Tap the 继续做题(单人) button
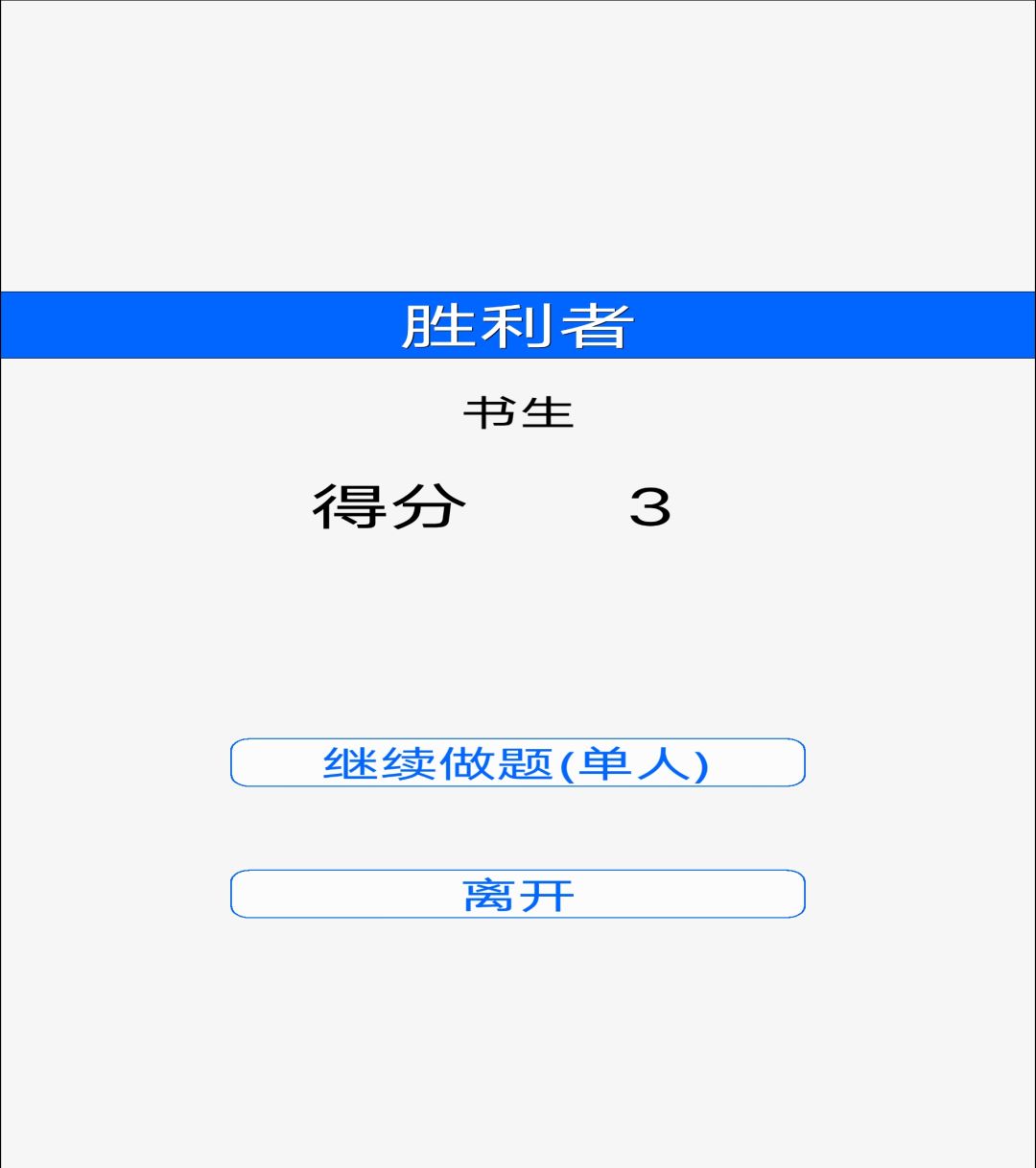This screenshot has width=1036, height=1168. click(x=517, y=763)
